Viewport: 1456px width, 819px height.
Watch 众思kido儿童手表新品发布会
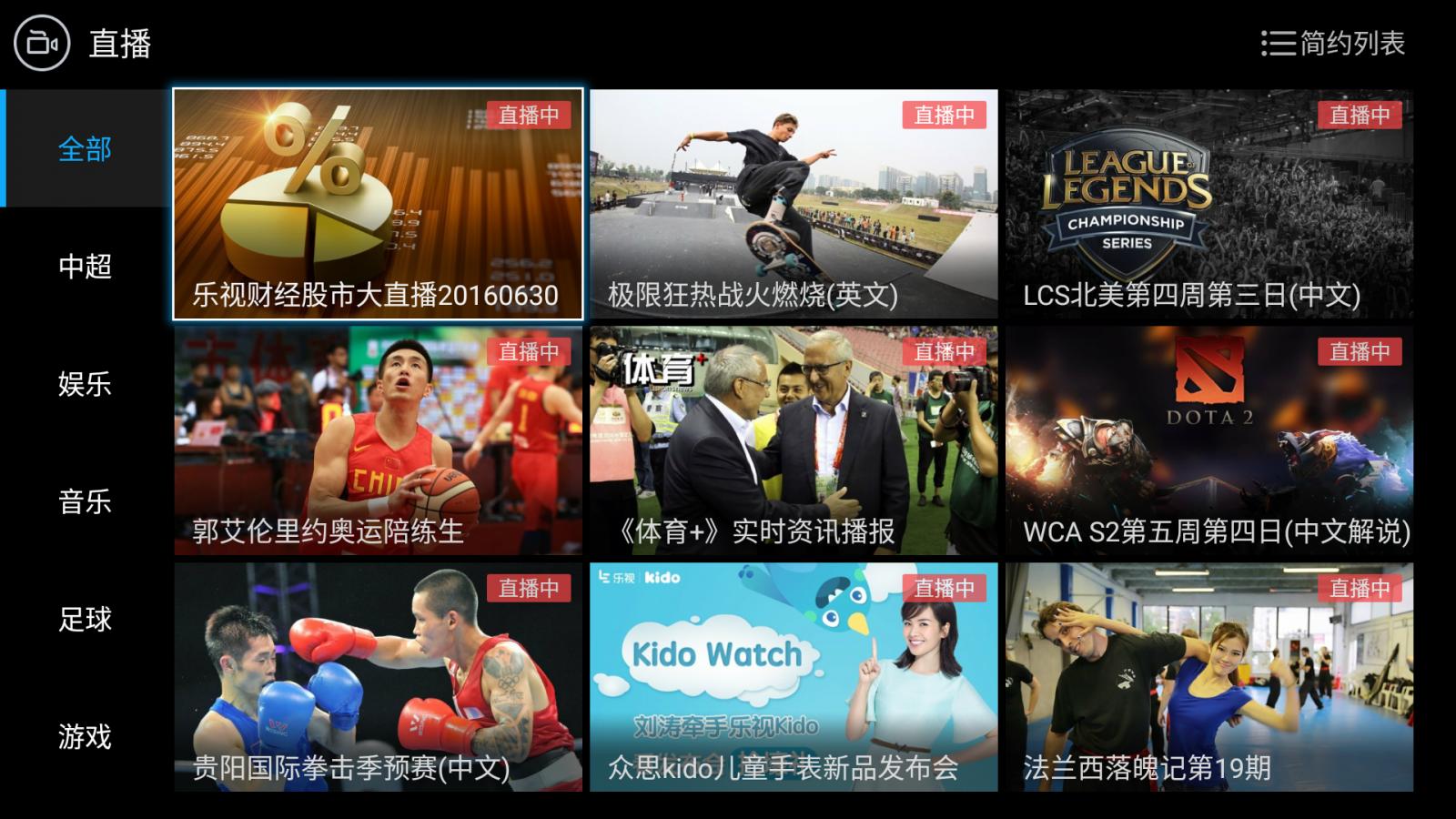pyautogui.click(x=793, y=677)
